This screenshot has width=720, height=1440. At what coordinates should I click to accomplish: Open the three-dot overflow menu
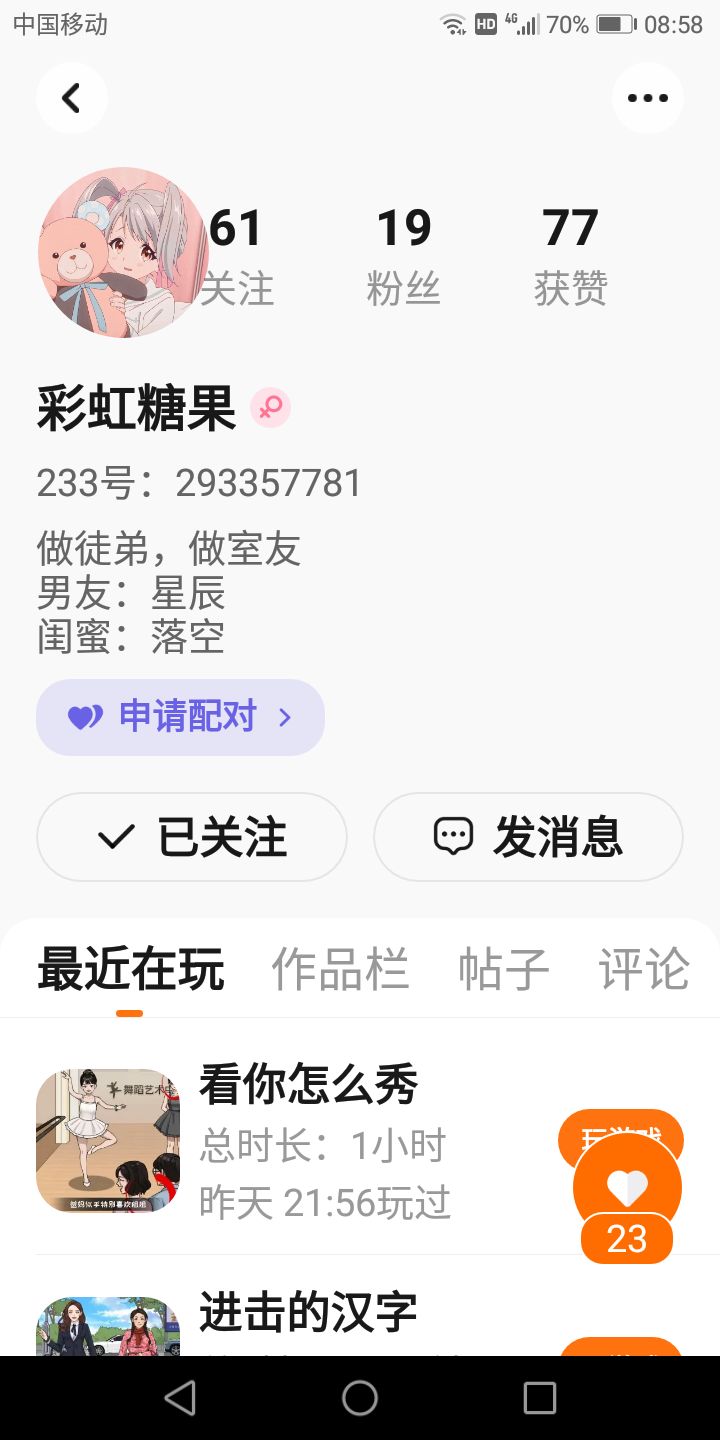tap(647, 98)
